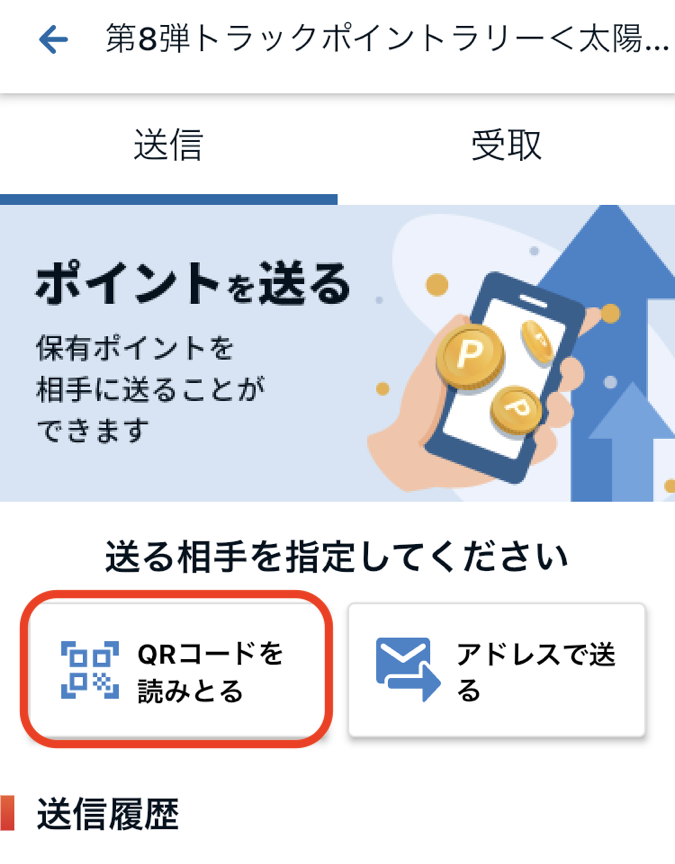The image size is (675, 864).
Task: Go back using the arrow icon
Action: 52,40
